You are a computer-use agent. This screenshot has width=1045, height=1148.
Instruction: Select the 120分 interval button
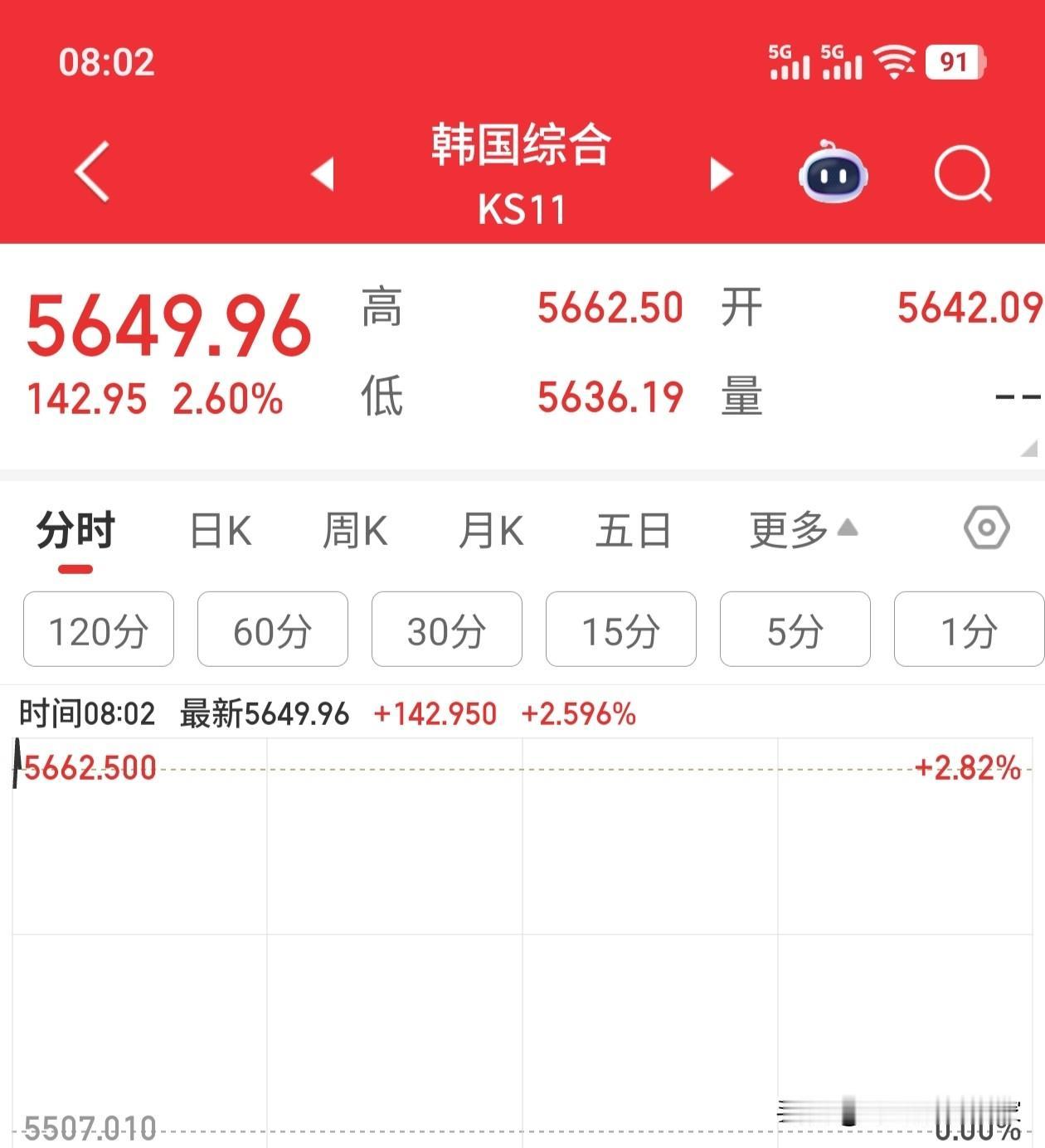click(x=98, y=630)
